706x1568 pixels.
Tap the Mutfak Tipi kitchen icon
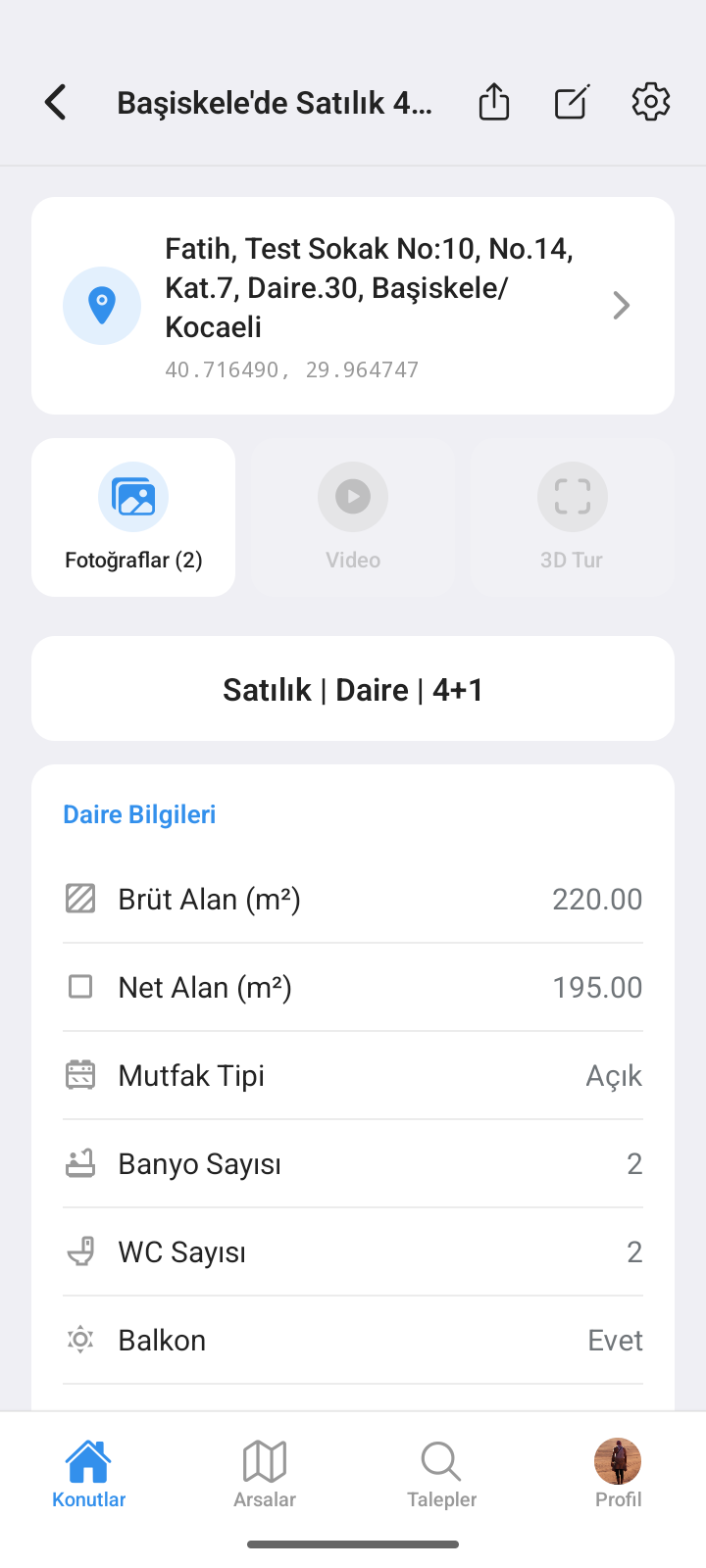79,1074
